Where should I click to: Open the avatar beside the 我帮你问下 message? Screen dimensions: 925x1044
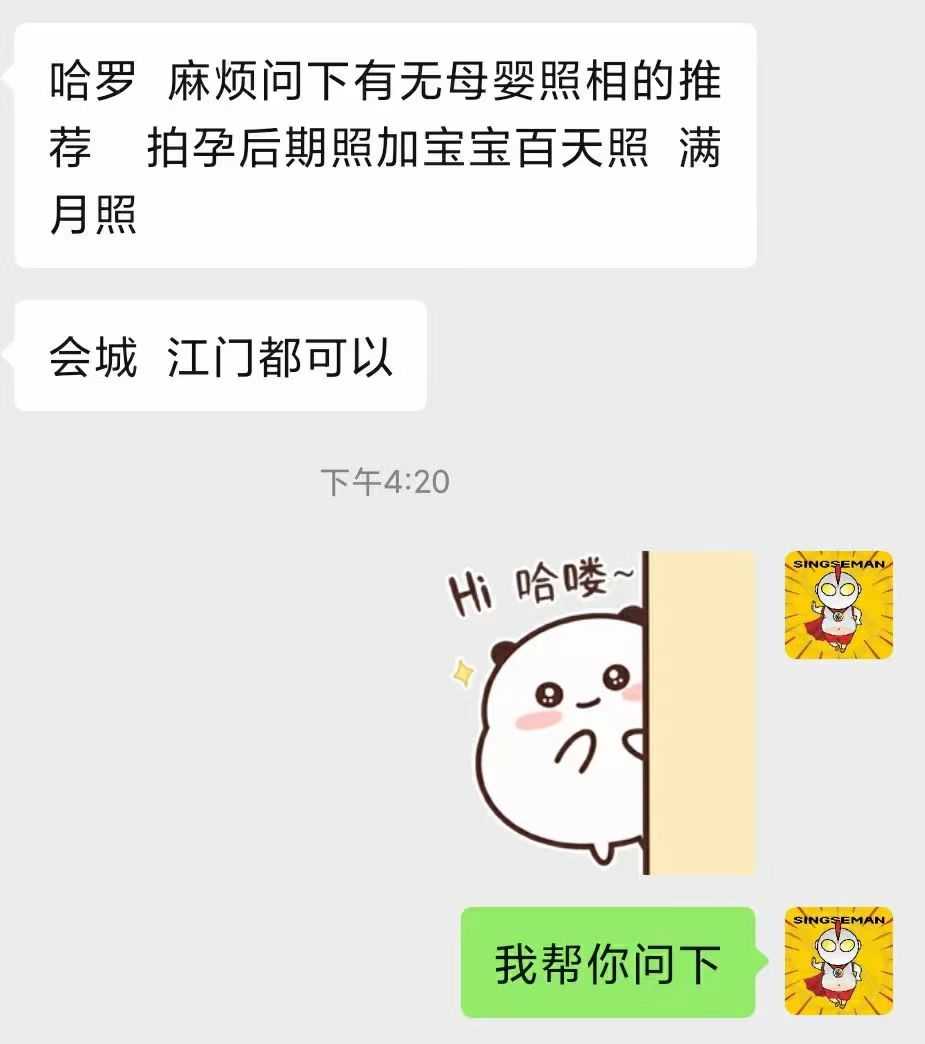tap(838, 961)
